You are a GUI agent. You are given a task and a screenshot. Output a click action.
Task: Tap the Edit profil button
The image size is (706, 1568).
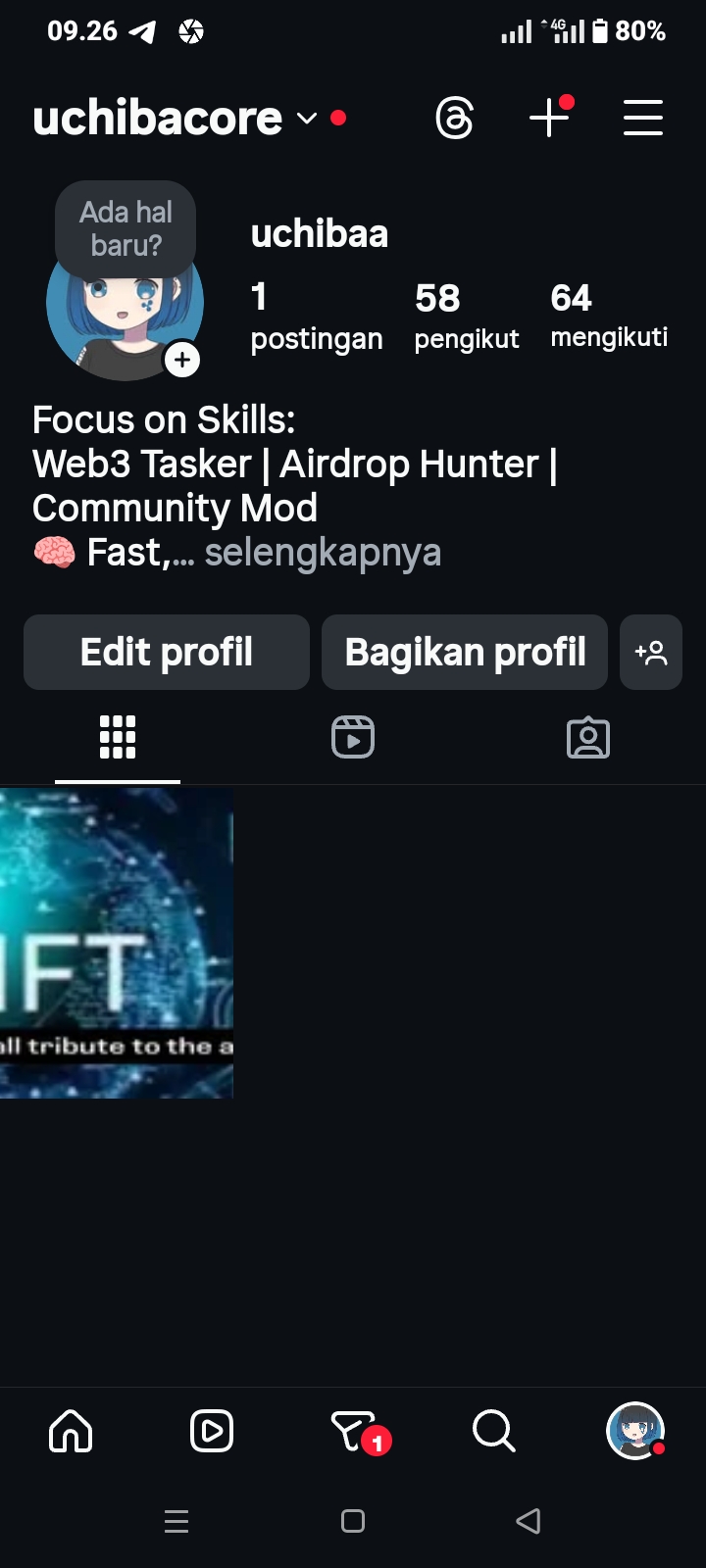click(x=167, y=653)
